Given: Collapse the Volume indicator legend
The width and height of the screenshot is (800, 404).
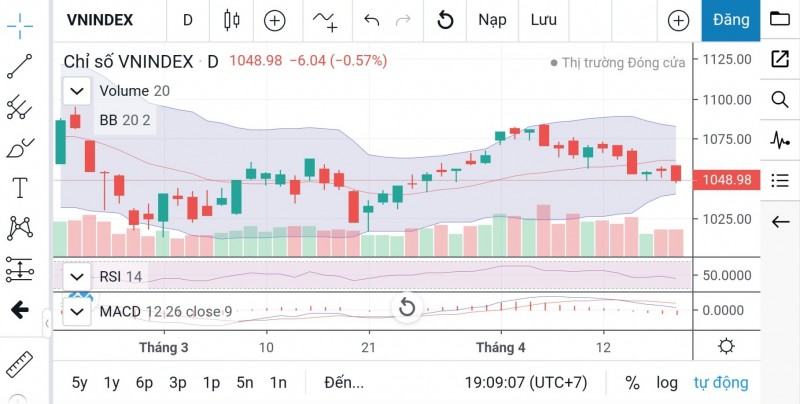Looking at the screenshot, I should tap(78, 91).
